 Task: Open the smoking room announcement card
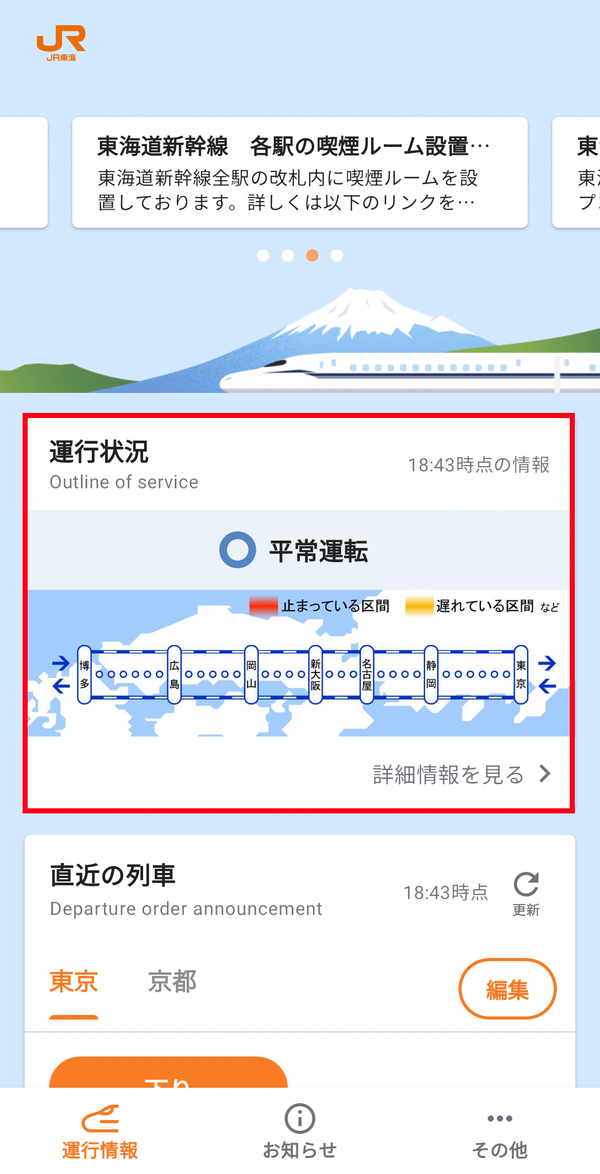[300, 172]
